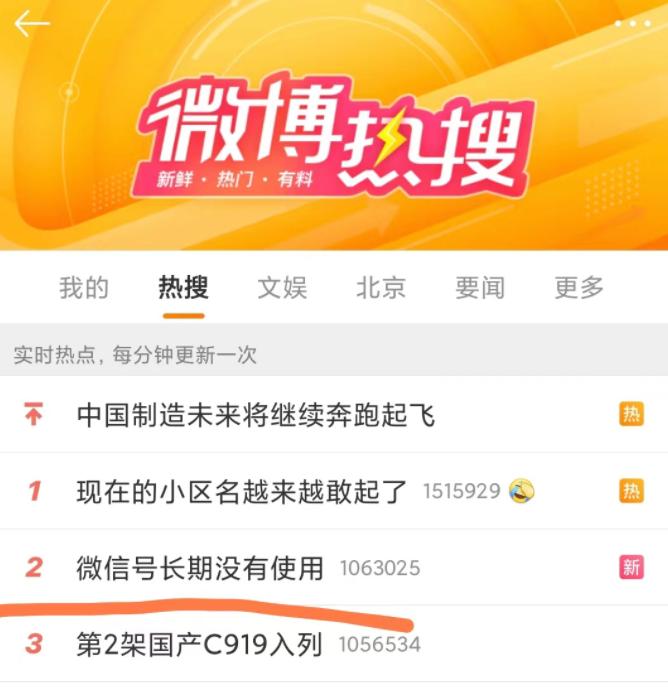The image size is (668, 690).
Task: Open pinned topic 中国制造未来将继续奔跑起飞
Action: pyautogui.click(x=256, y=414)
